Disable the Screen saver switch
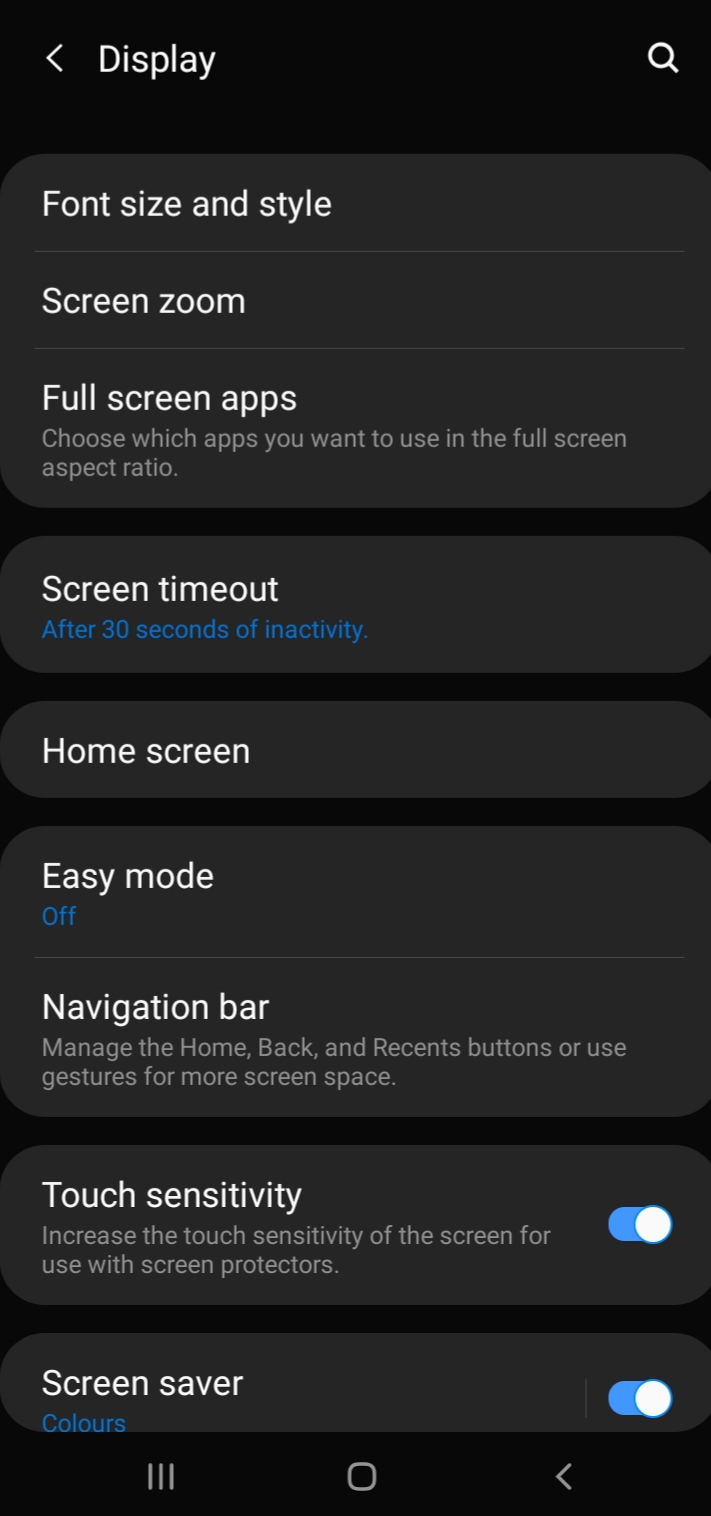 pos(640,1398)
